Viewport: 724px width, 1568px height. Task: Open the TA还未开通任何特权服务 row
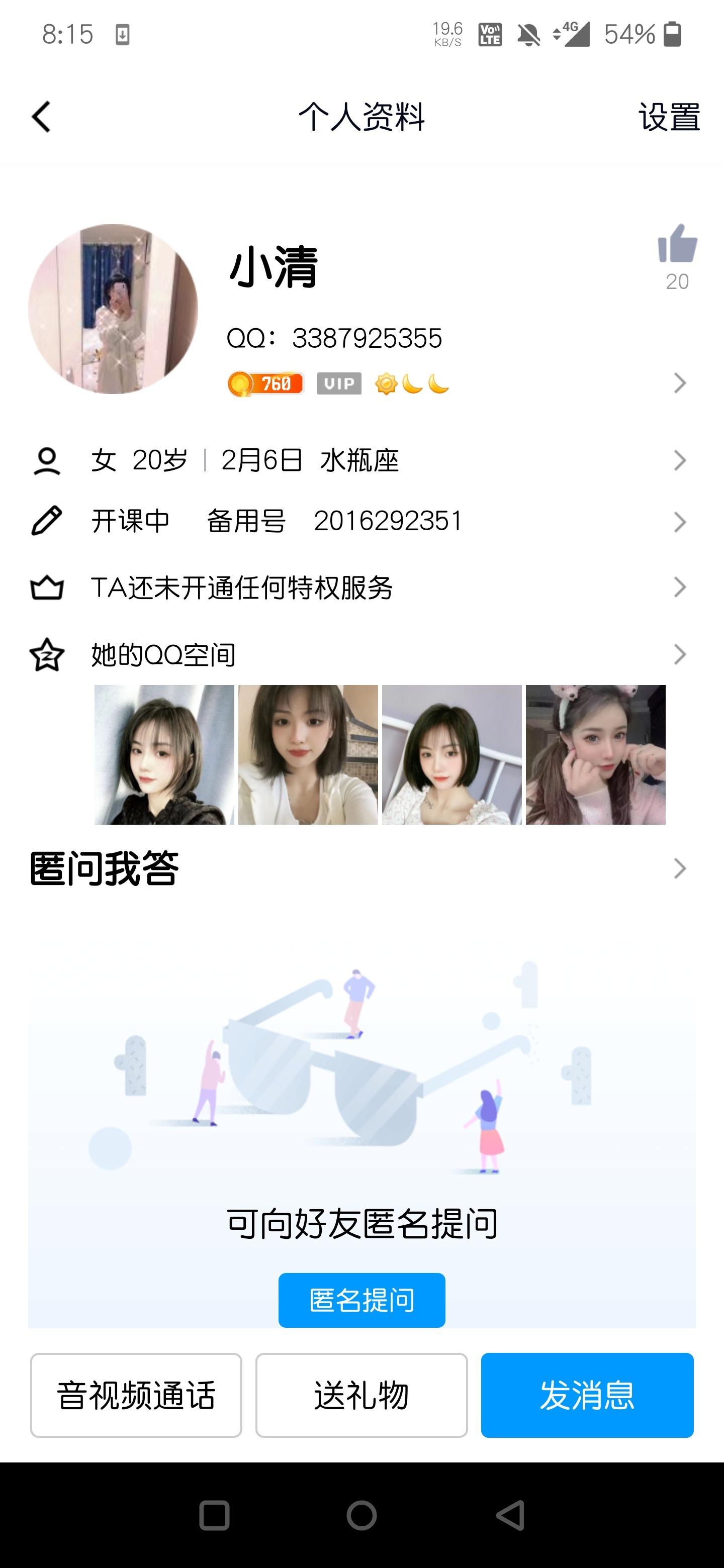point(361,587)
